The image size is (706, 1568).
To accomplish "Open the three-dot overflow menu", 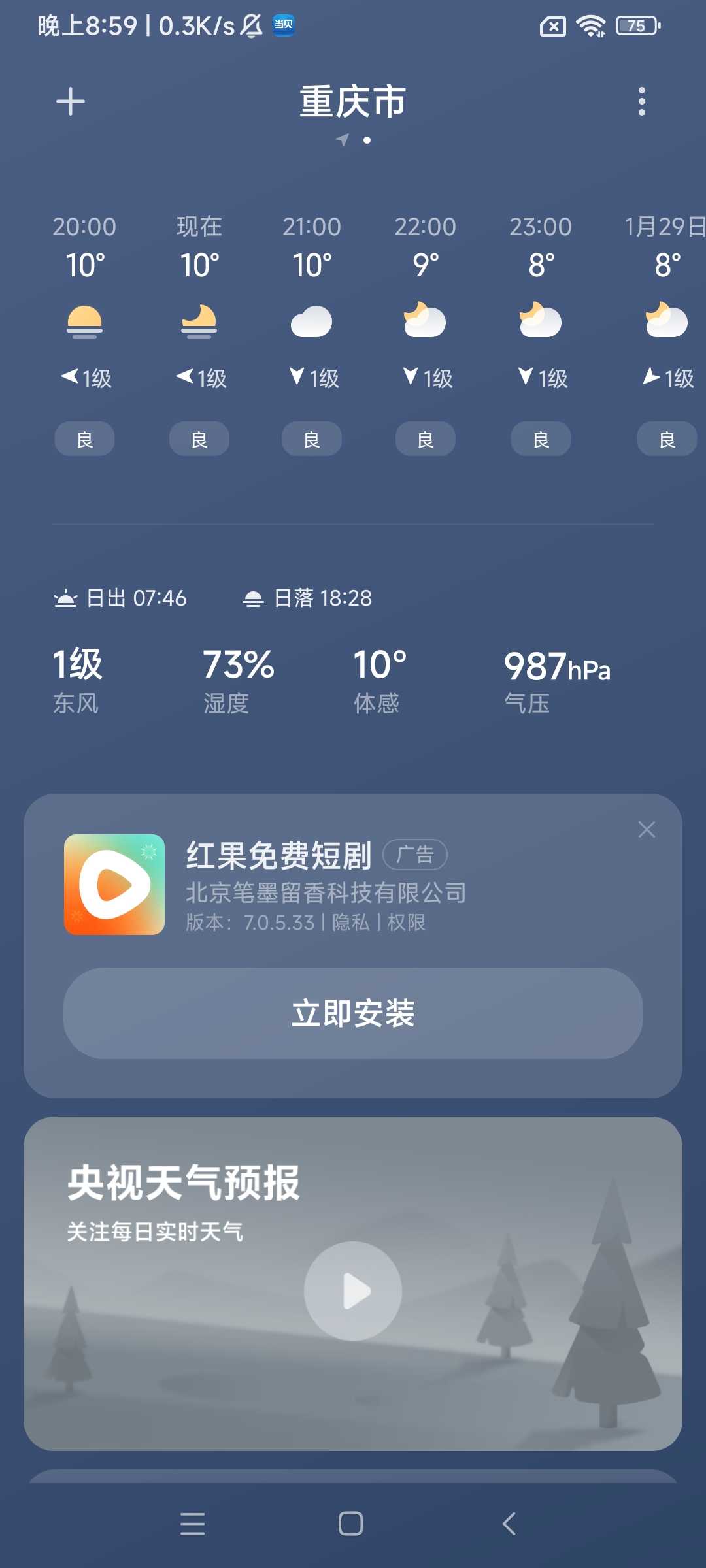I will coord(641,102).
